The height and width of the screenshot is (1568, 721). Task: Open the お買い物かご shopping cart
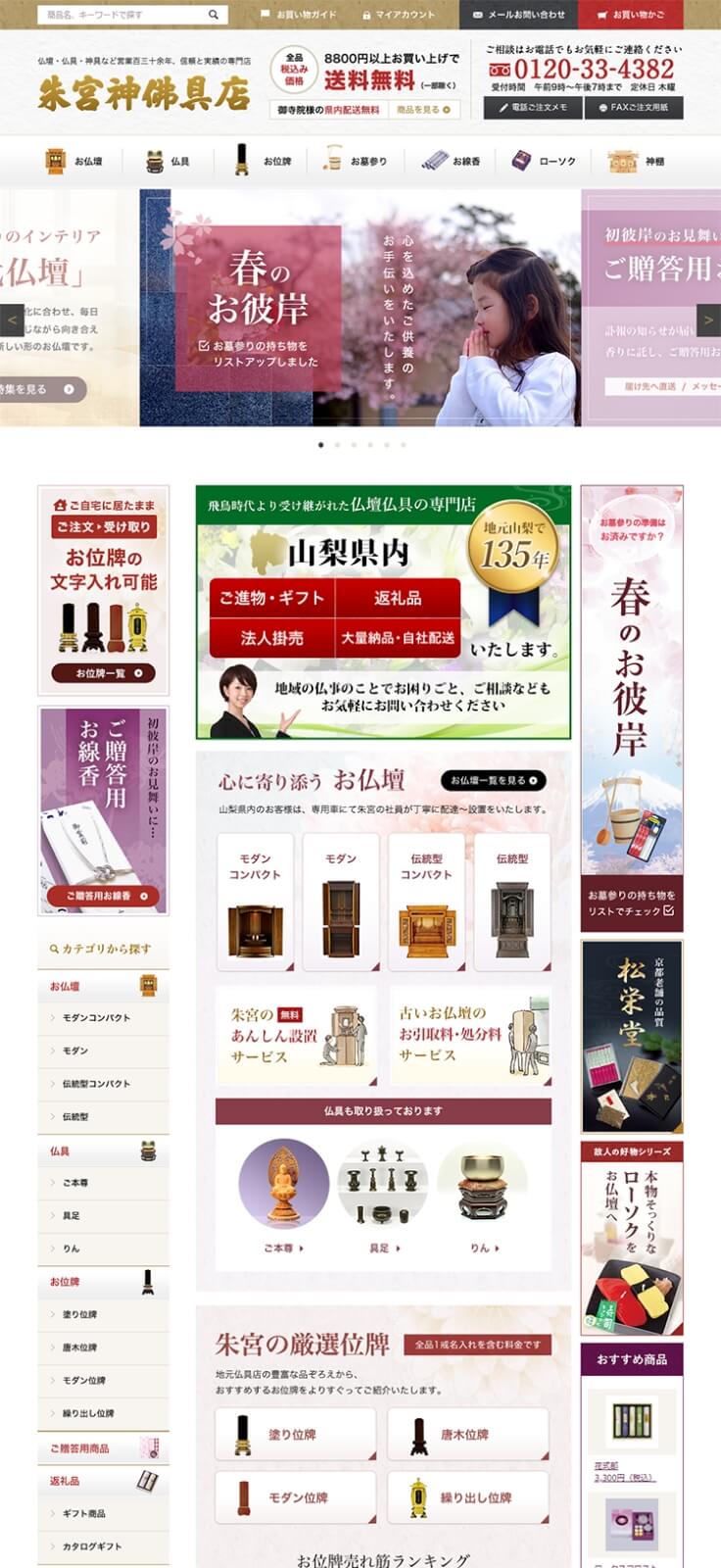(630, 15)
